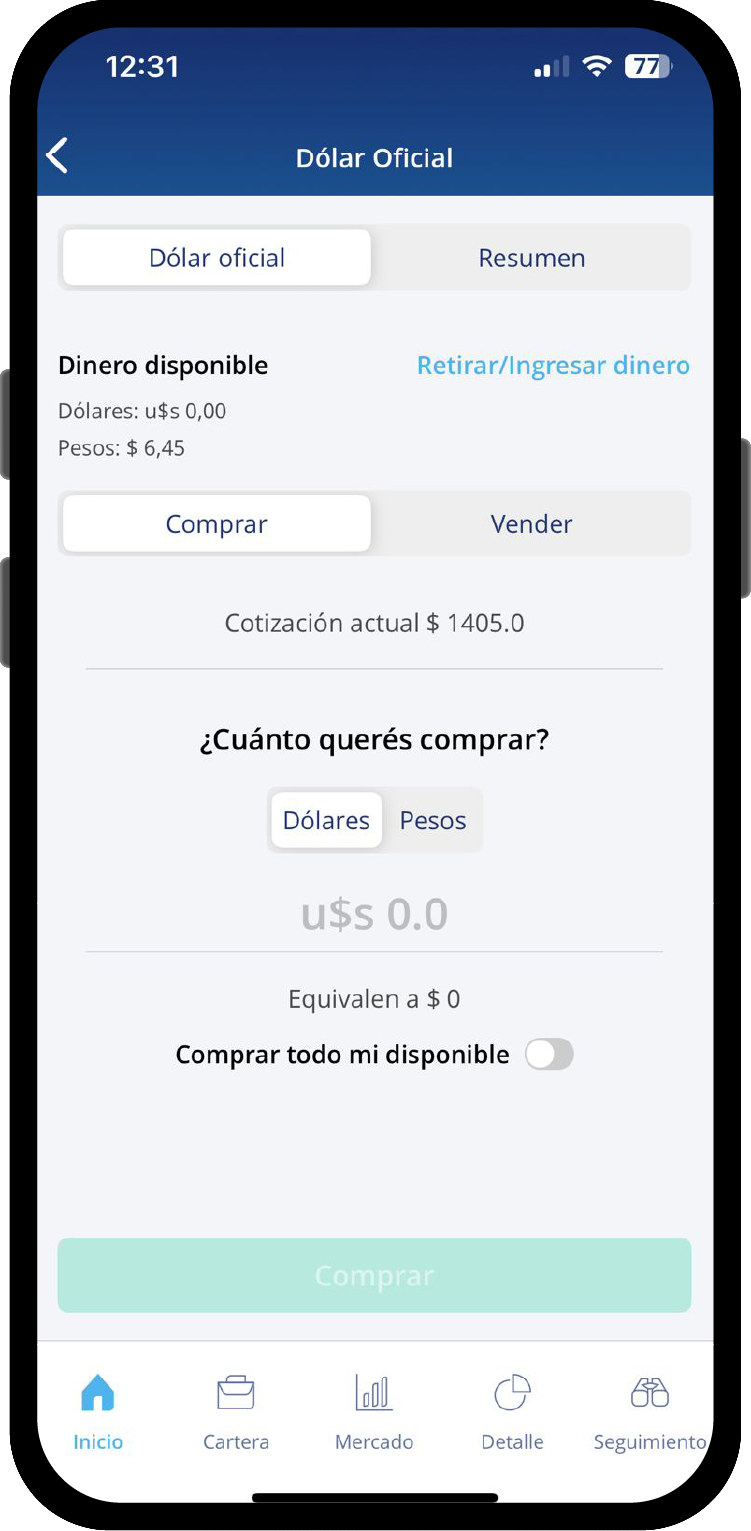Choose the upper Comprar segment

point(217,524)
